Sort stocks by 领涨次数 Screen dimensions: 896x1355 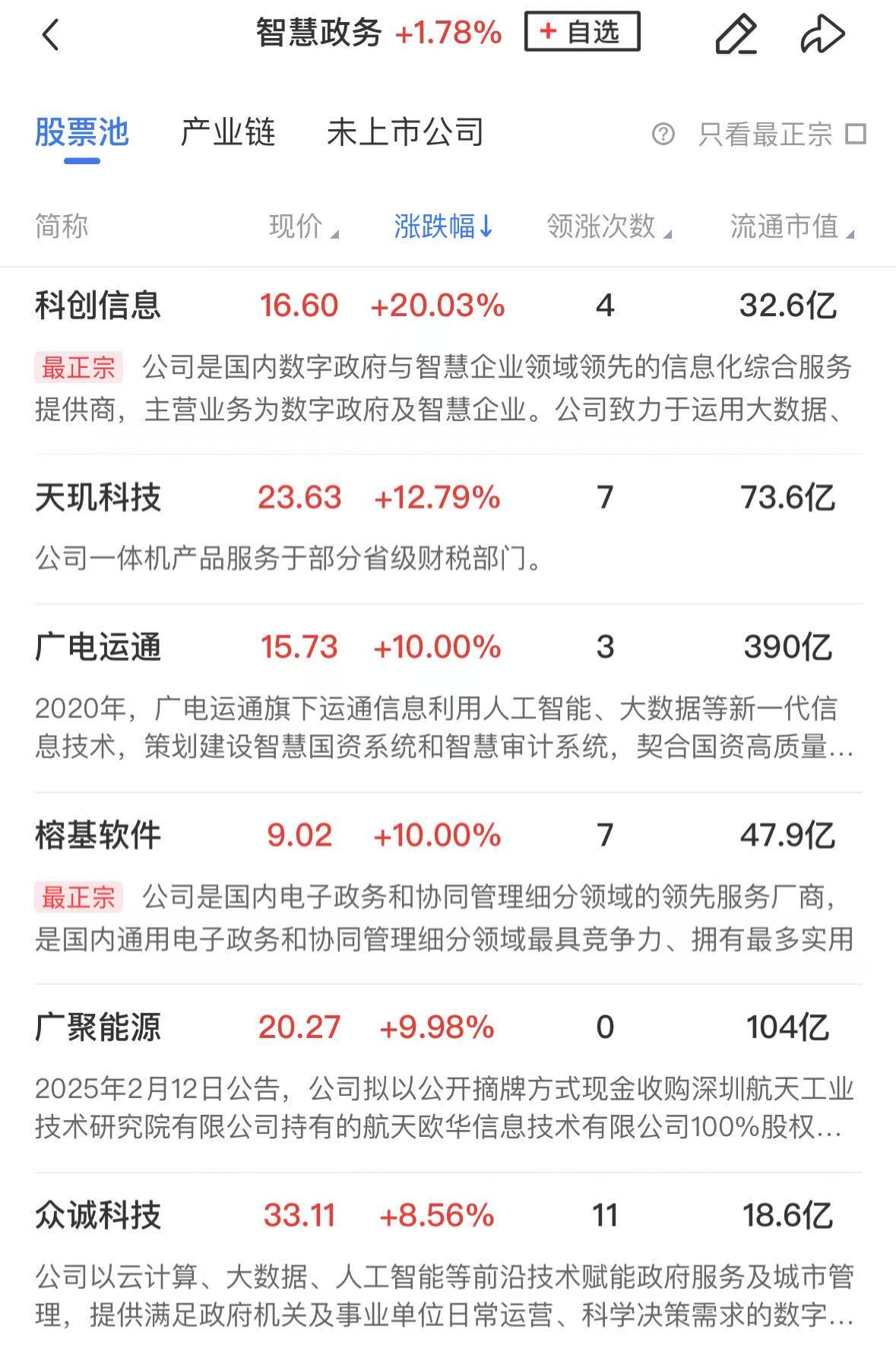(x=608, y=226)
